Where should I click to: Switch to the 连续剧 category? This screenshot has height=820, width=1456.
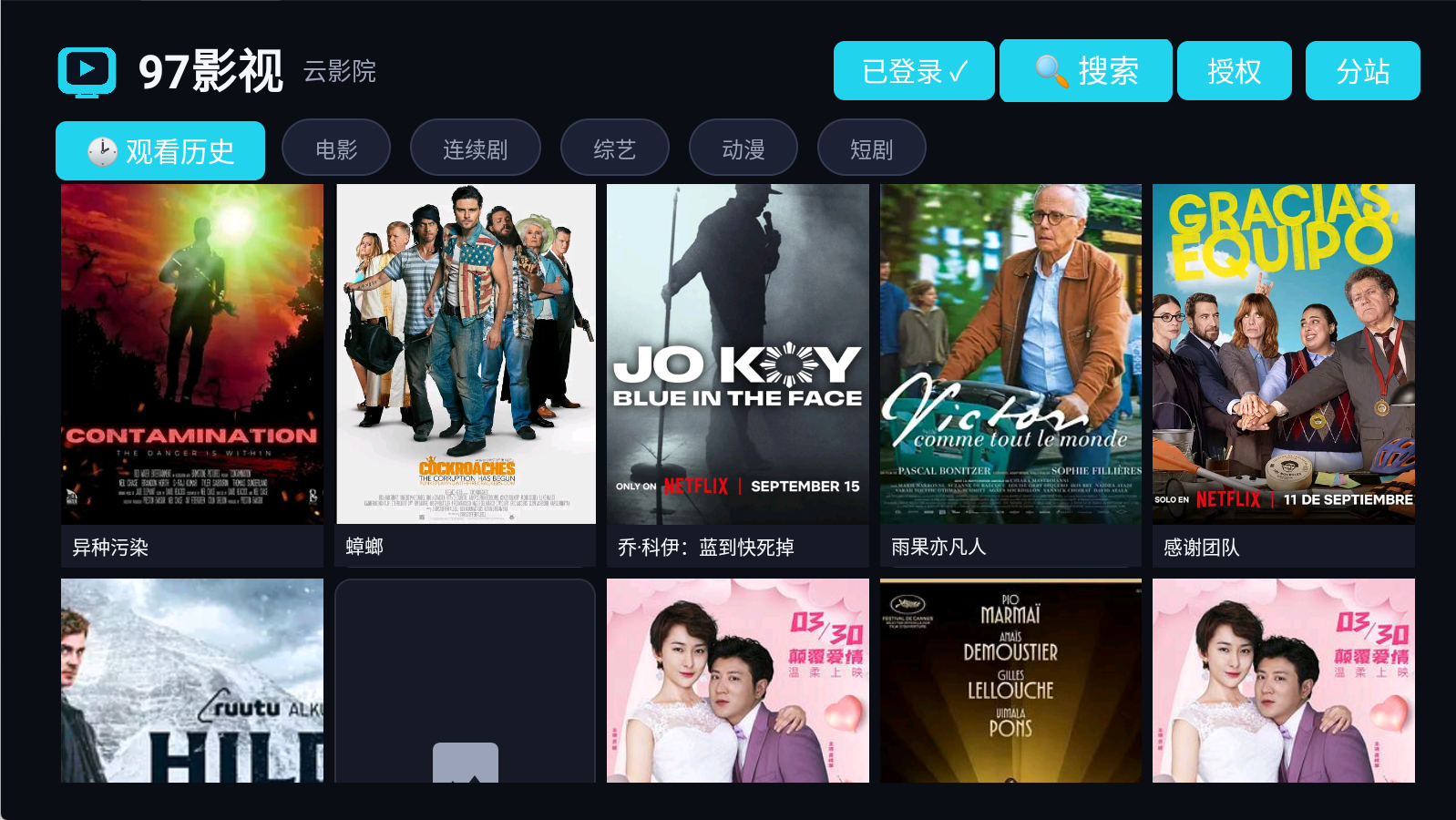476,148
